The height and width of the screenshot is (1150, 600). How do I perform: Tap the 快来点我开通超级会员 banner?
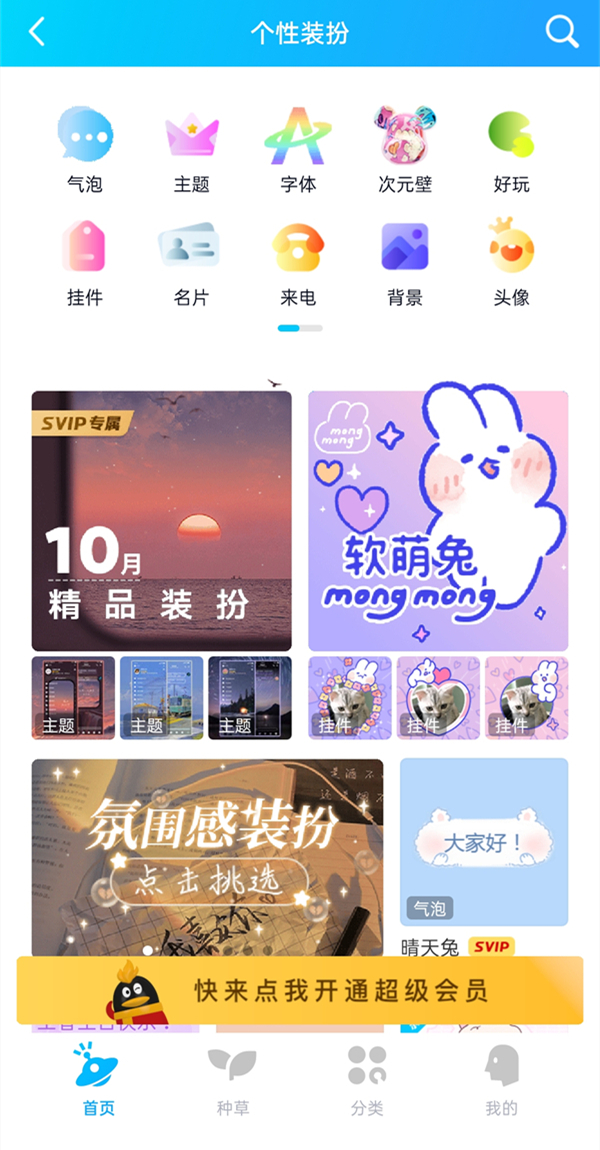[300, 990]
